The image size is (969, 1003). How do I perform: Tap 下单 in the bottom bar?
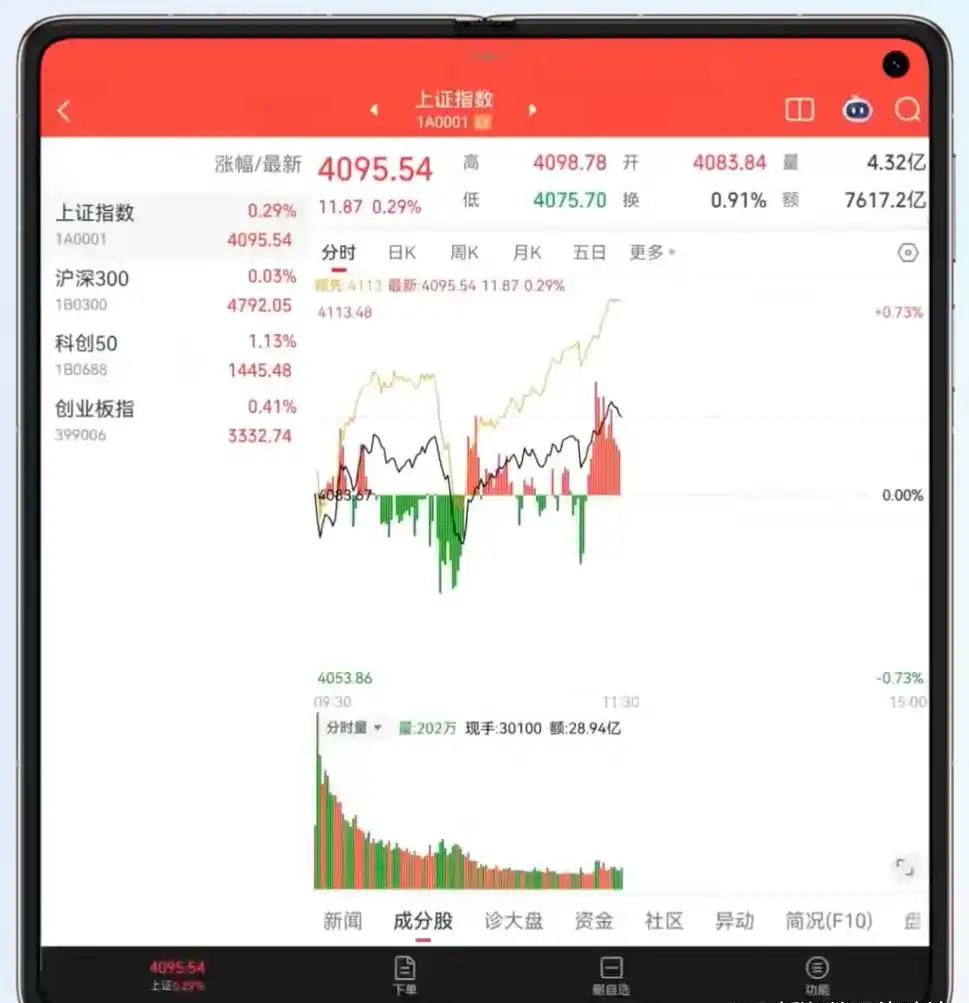point(404,973)
